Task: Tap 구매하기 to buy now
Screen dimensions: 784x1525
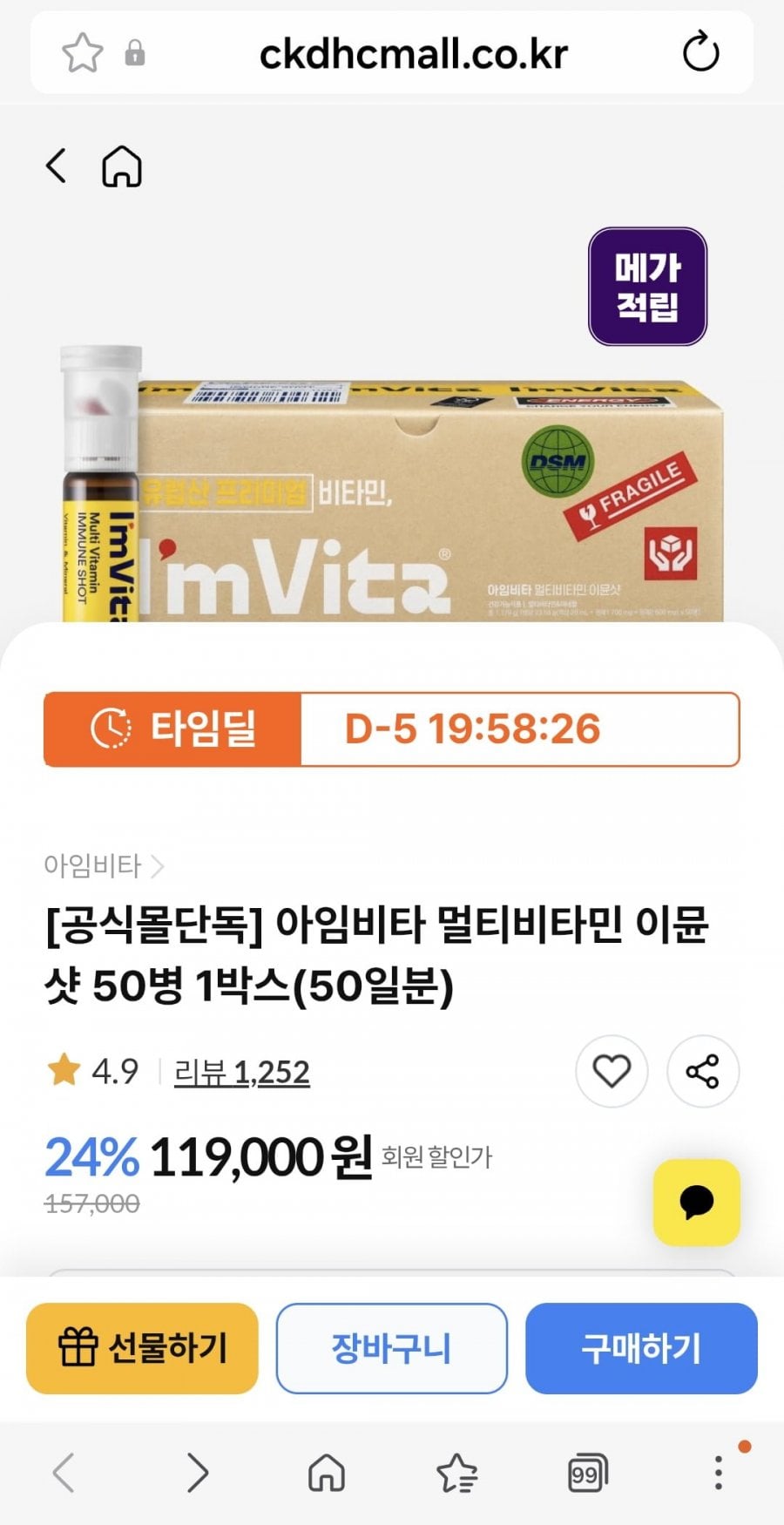Action: (641, 1348)
